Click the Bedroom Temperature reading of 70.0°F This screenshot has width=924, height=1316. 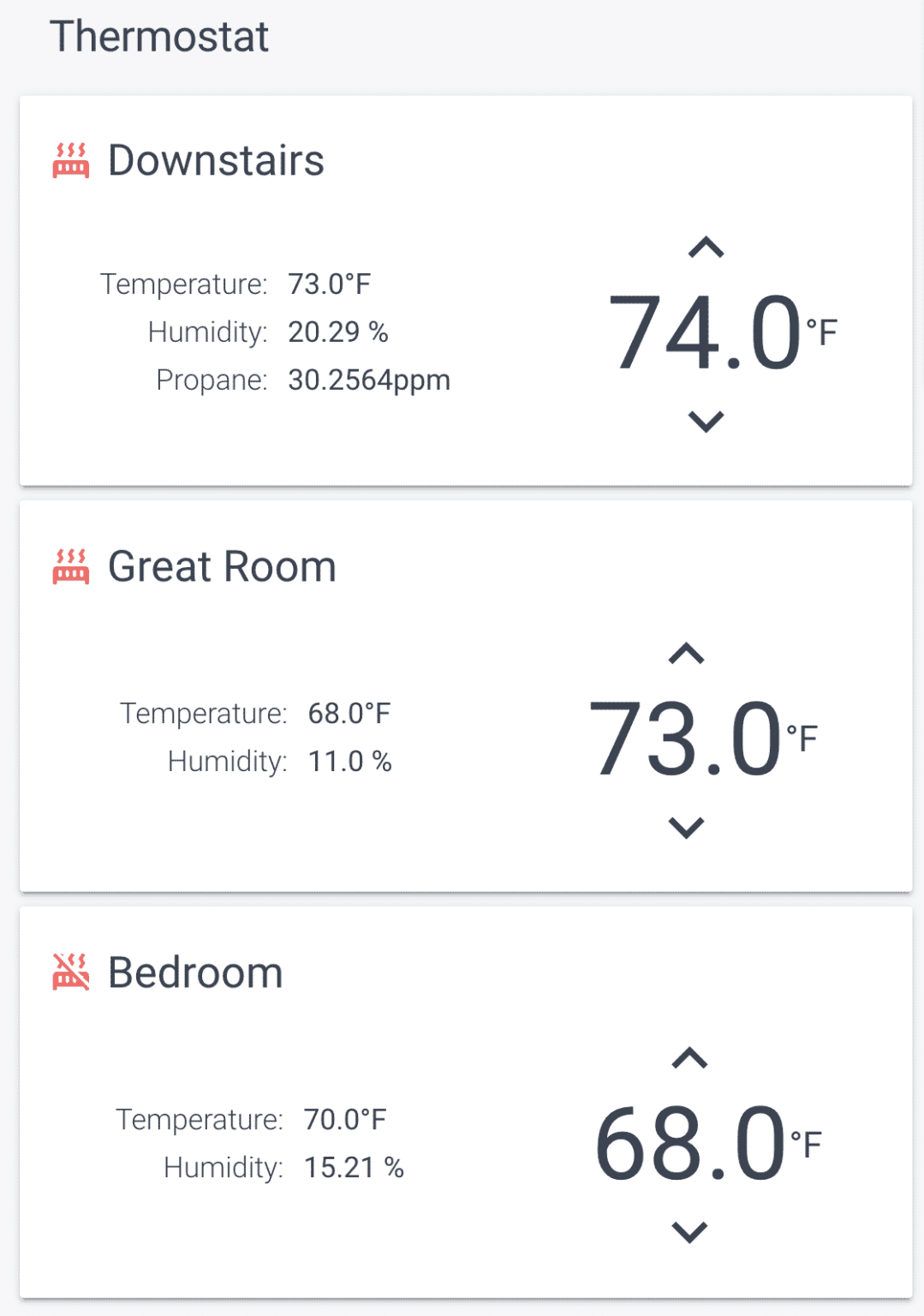(346, 1118)
